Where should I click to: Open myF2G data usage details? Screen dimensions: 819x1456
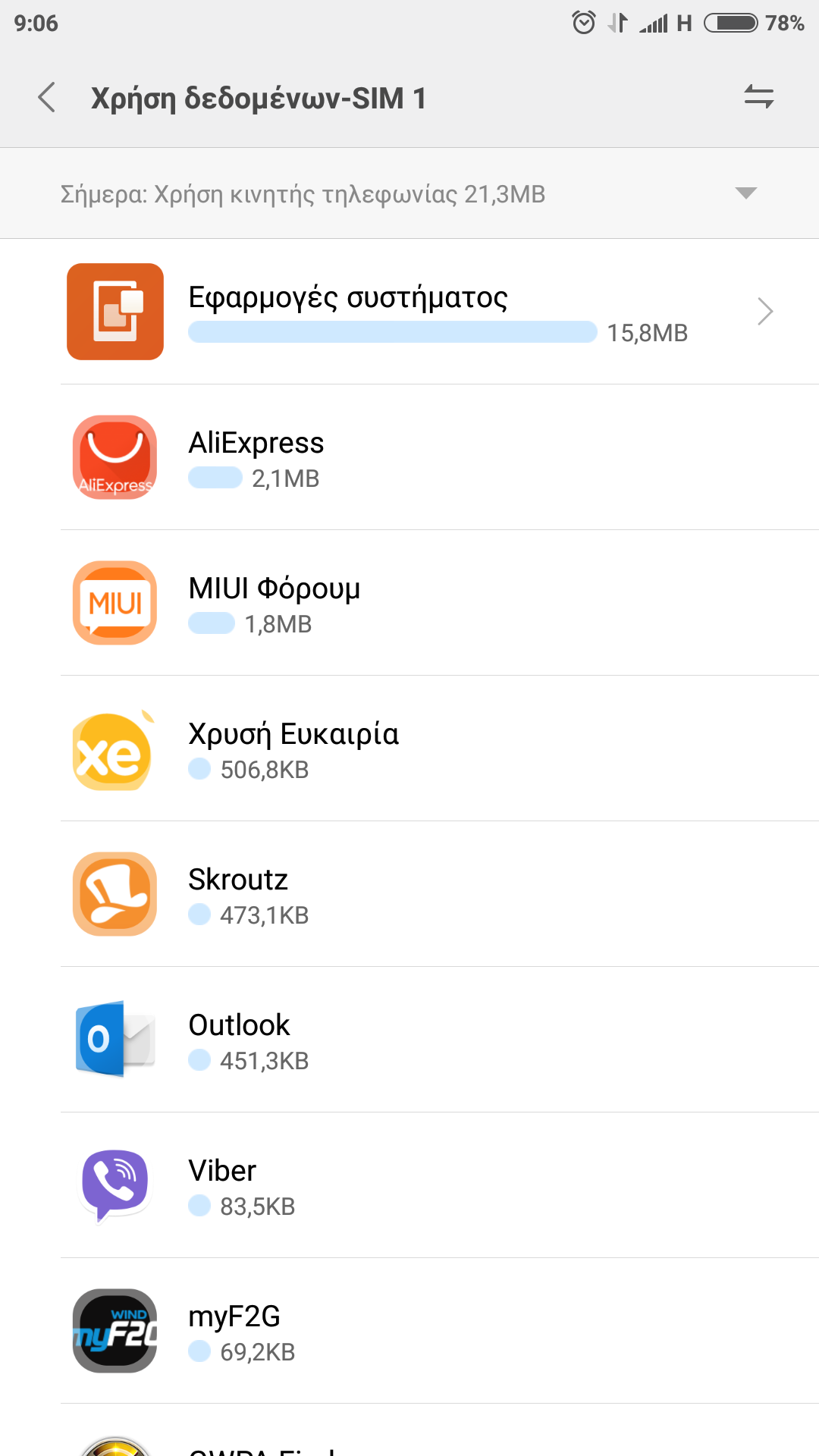[x=425, y=1331]
